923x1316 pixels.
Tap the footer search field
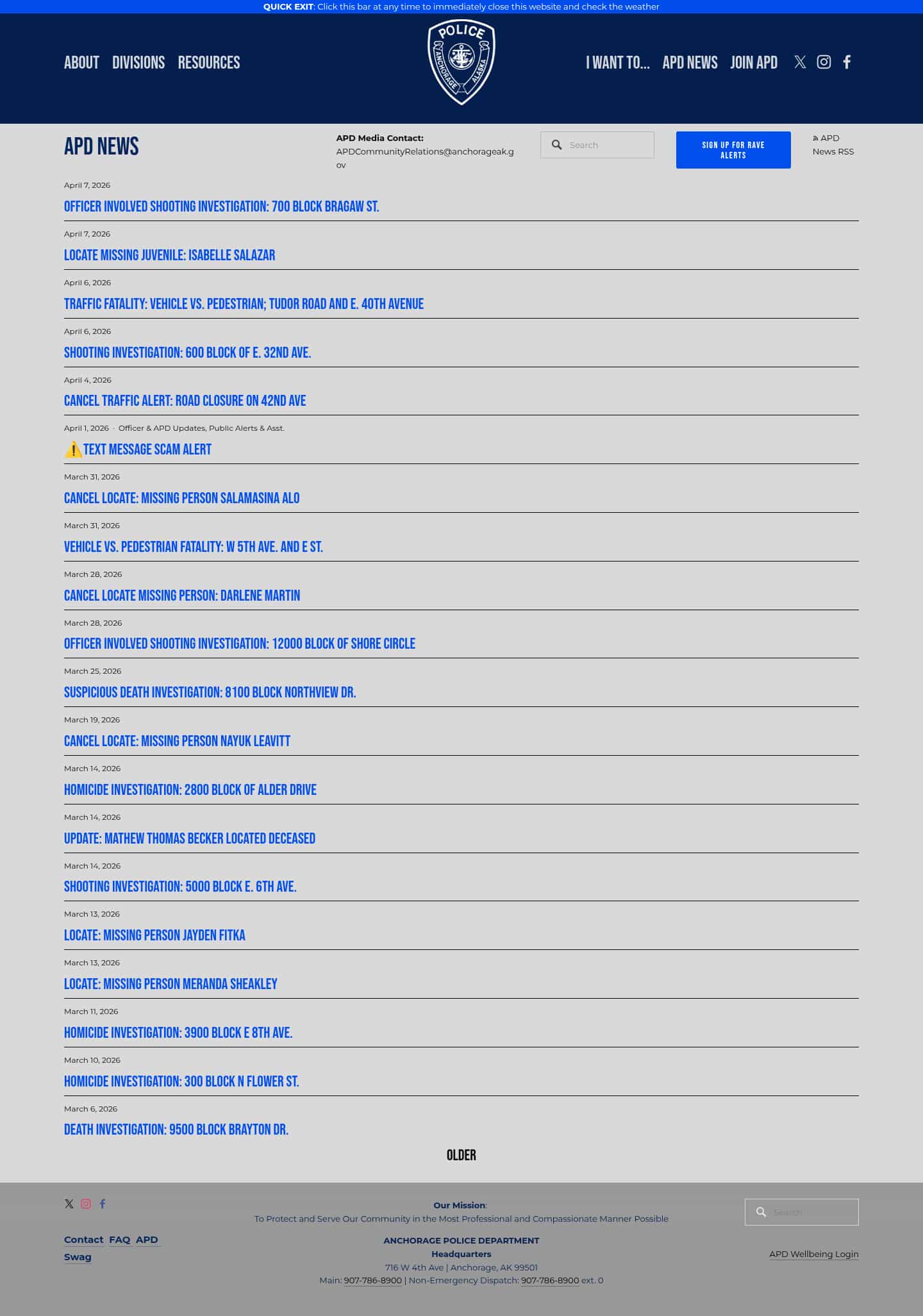[811, 1212]
